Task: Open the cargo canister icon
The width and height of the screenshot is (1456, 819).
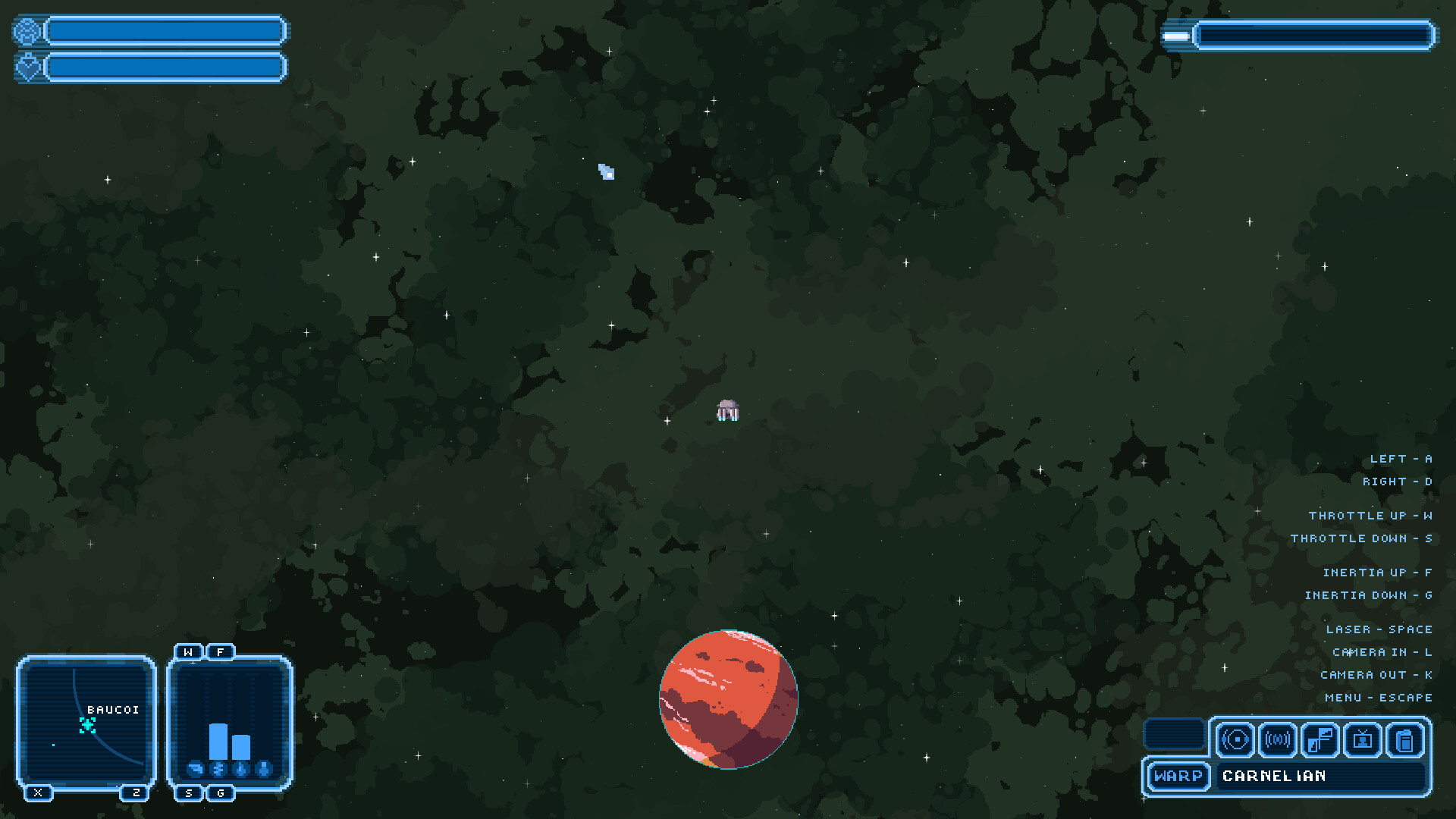Action: tap(1404, 739)
